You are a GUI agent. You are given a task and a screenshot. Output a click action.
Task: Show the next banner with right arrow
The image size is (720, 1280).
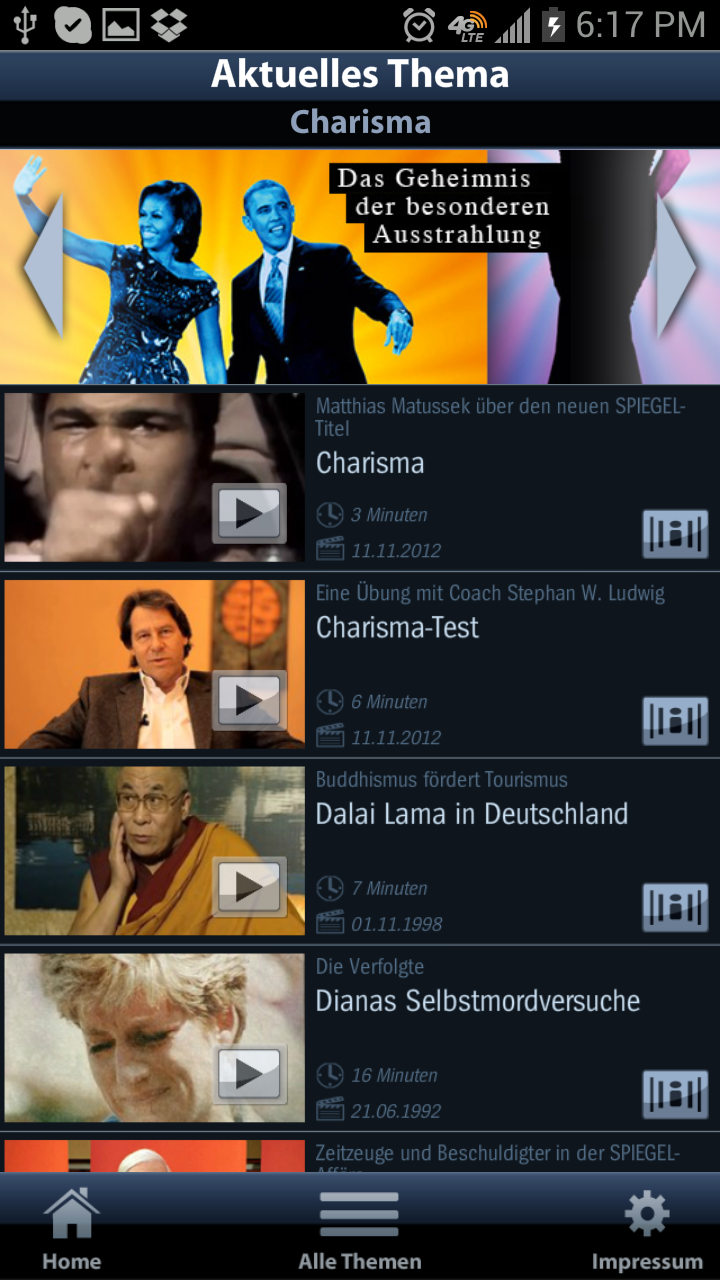click(x=676, y=266)
